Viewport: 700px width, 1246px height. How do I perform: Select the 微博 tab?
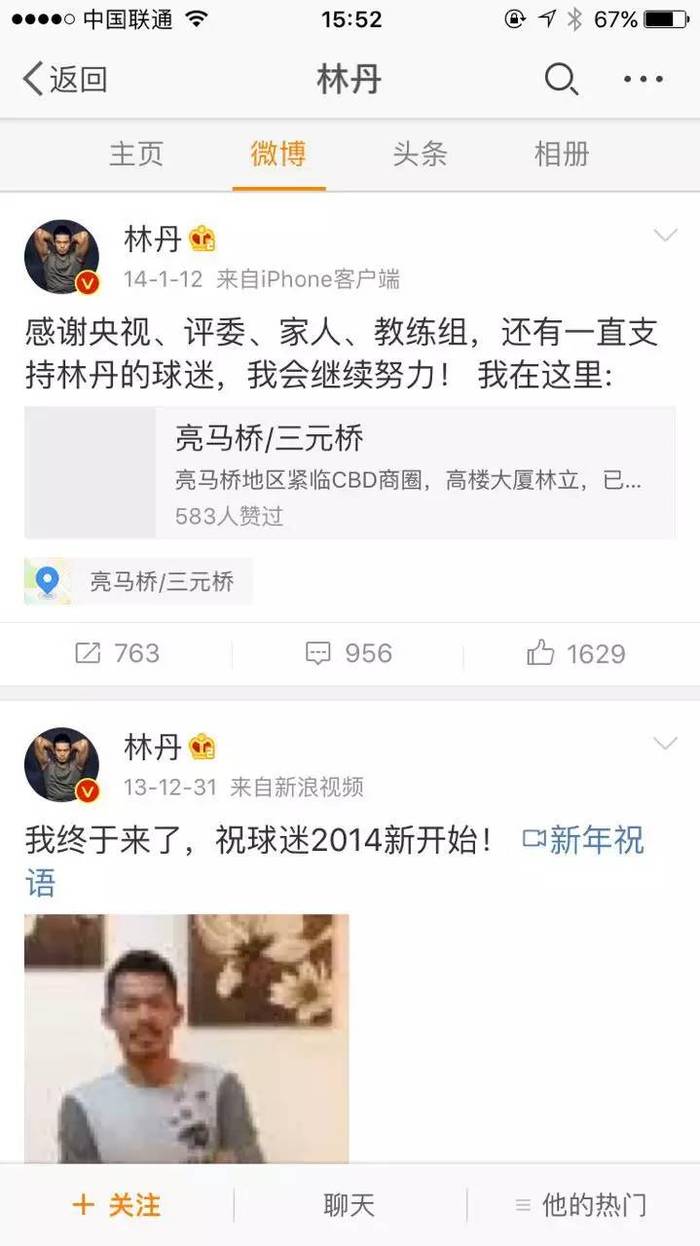point(278,154)
